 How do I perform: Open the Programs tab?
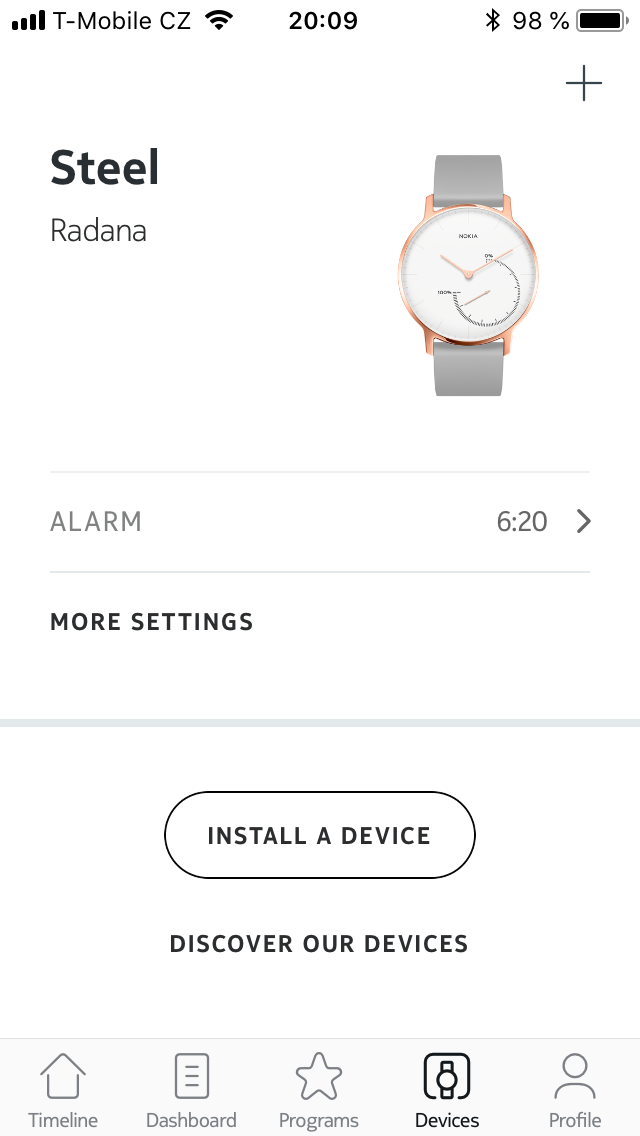tap(319, 1089)
